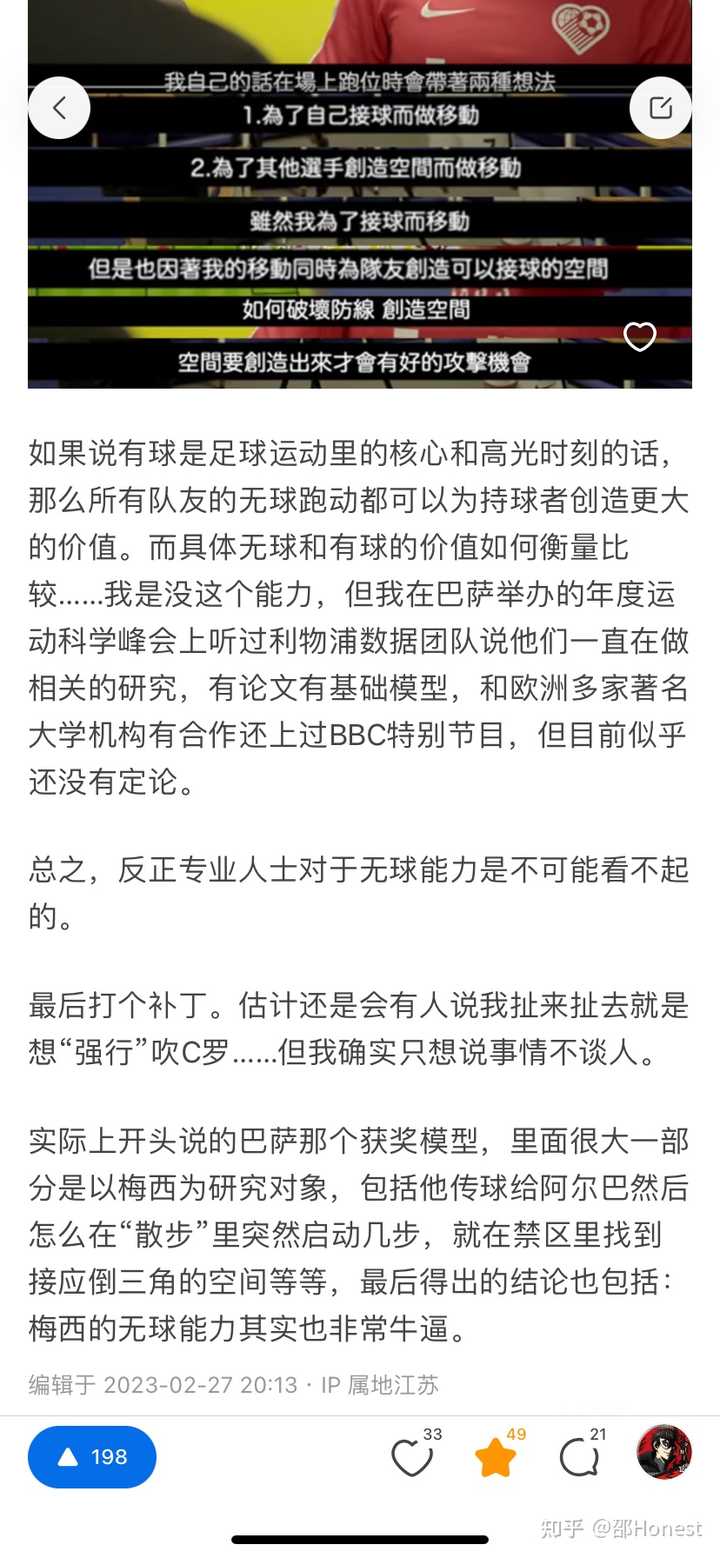Image resolution: width=720 pixels, height=1558 pixels.
Task: Open the comments with 21 replies
Action: click(x=579, y=1459)
